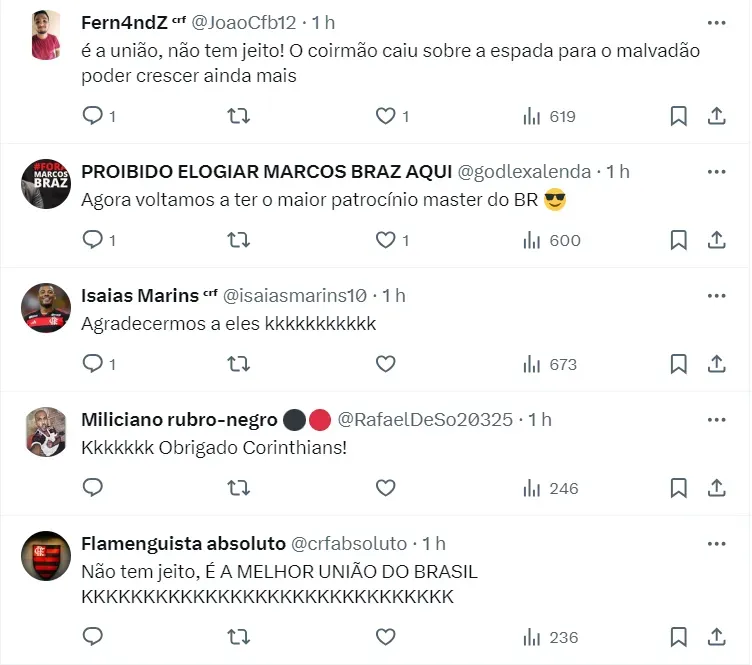This screenshot has width=752, height=665.
Task: Bookmark Fern4ndZ's tweet
Action: (x=678, y=116)
